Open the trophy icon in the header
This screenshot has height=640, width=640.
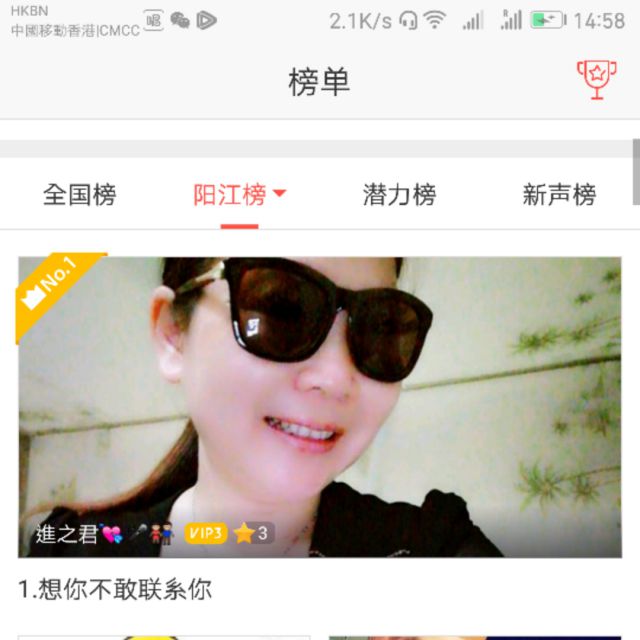596,80
